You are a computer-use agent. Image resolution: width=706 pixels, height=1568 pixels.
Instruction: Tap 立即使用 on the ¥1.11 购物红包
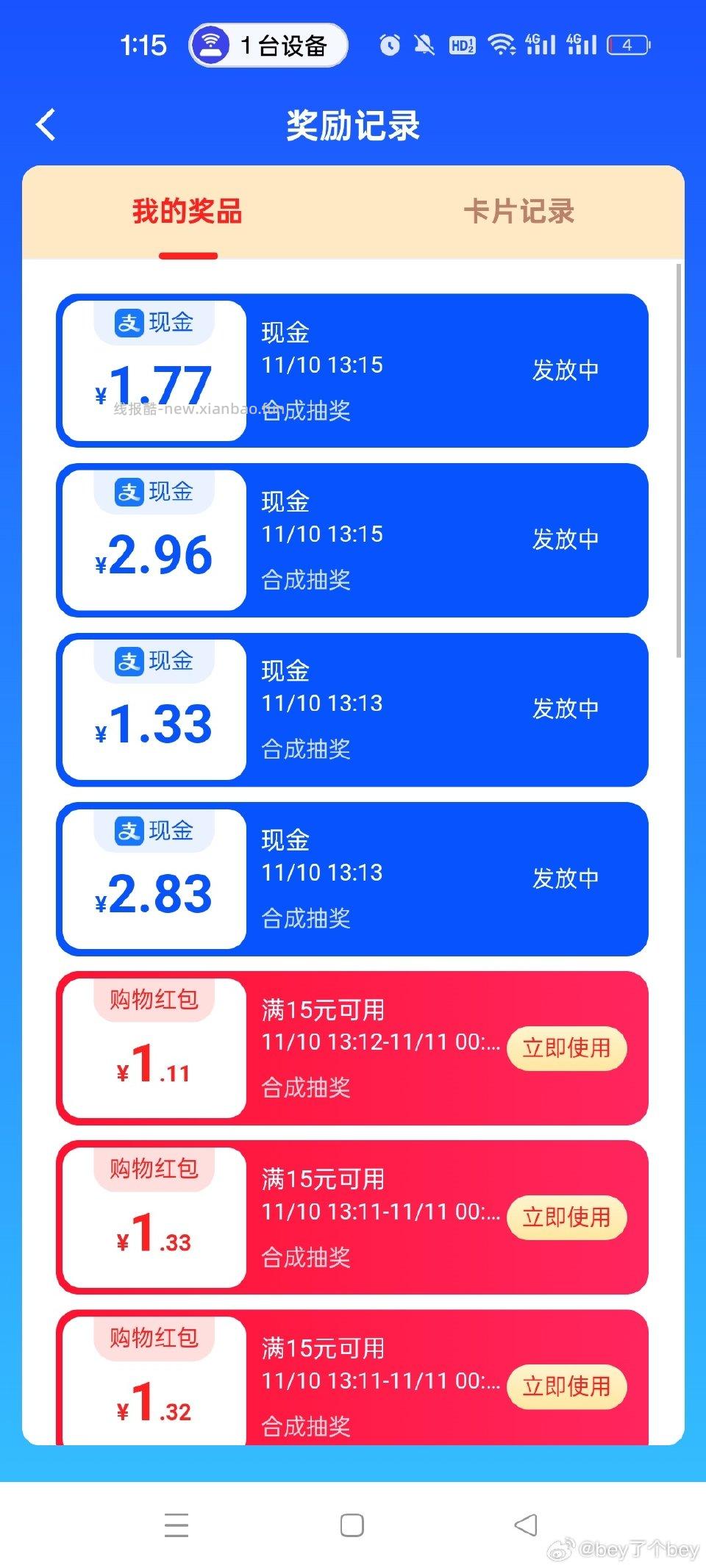567,1049
